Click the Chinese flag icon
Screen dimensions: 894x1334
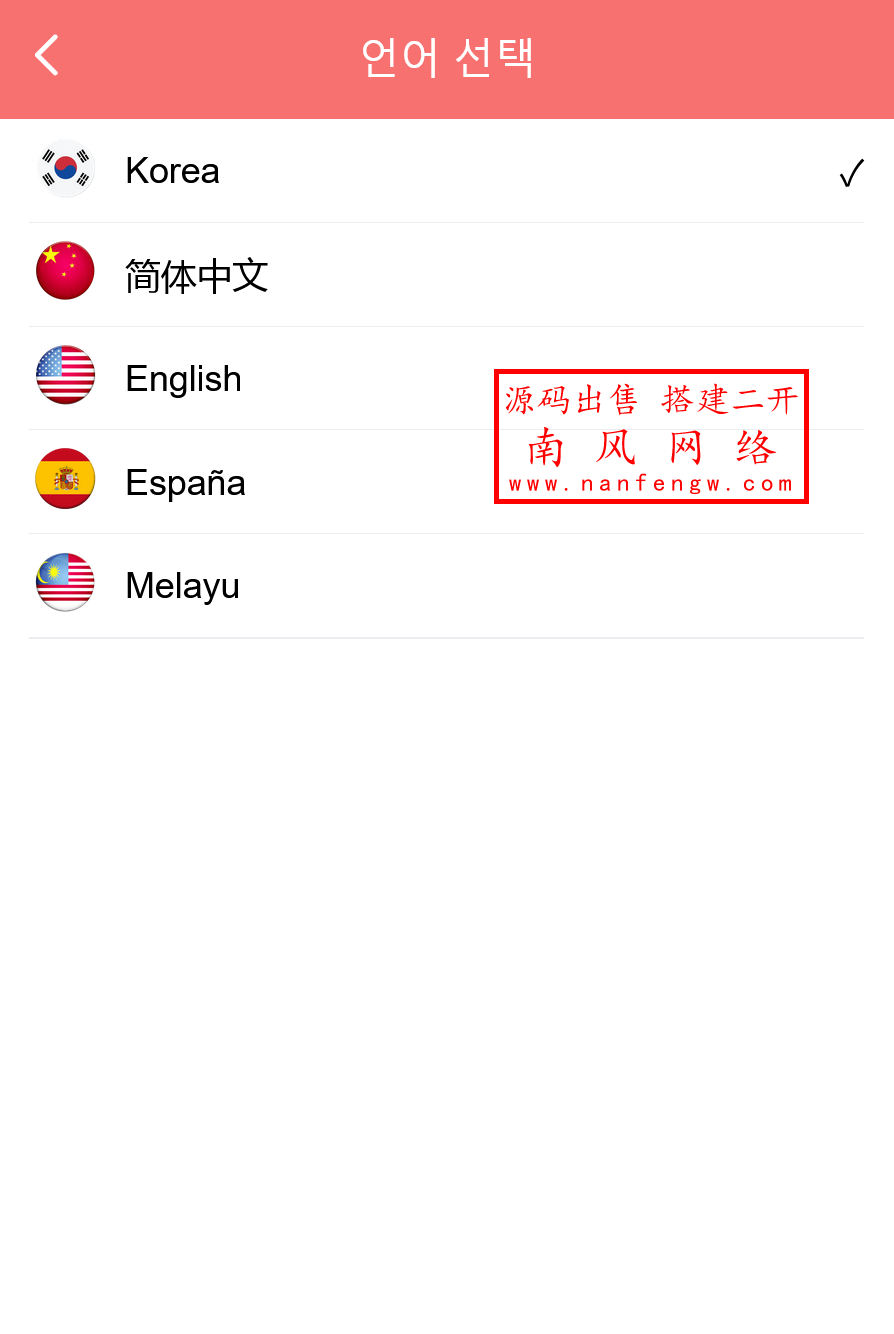[x=64, y=273]
